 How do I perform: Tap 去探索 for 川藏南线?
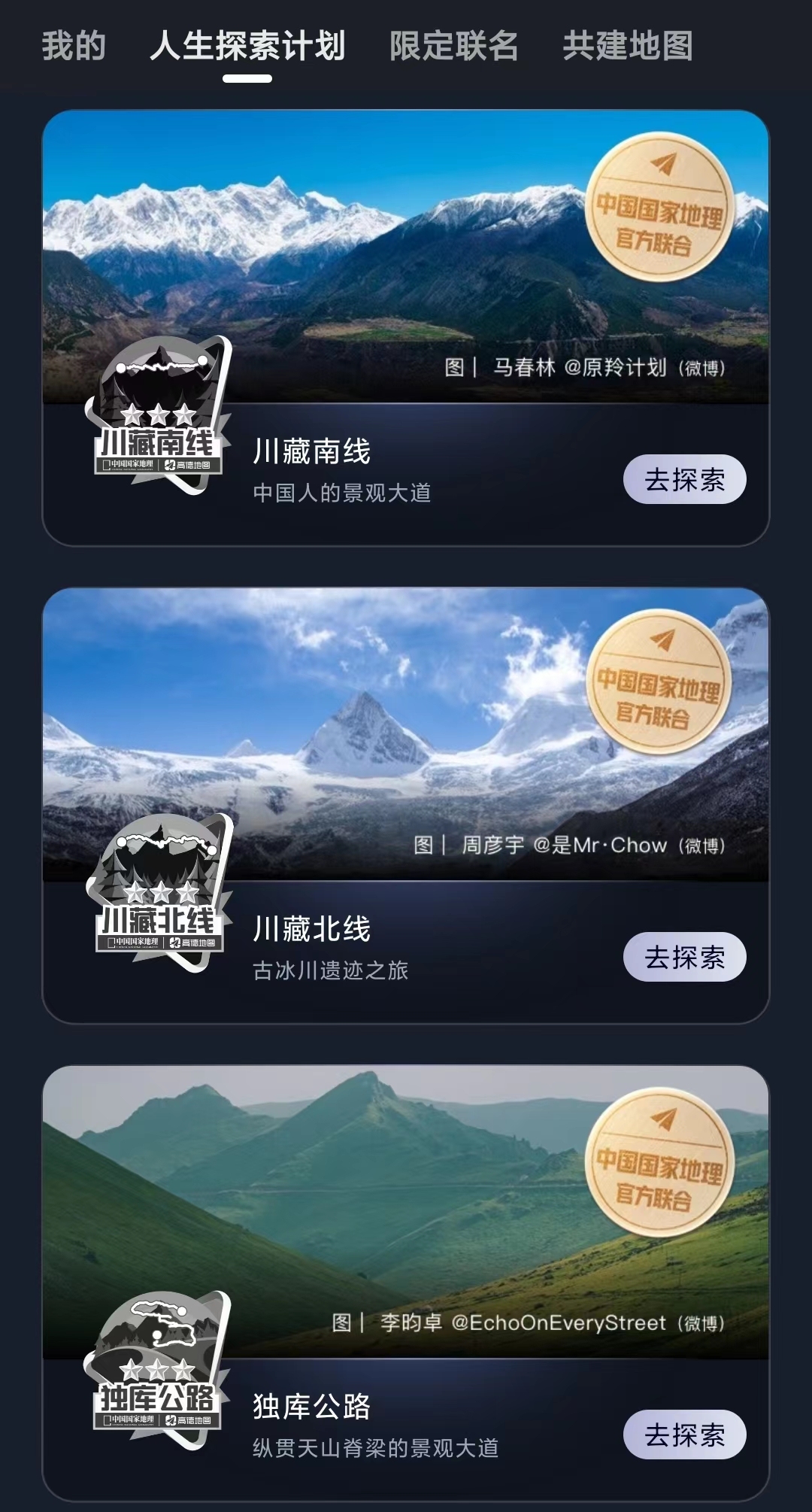click(684, 479)
